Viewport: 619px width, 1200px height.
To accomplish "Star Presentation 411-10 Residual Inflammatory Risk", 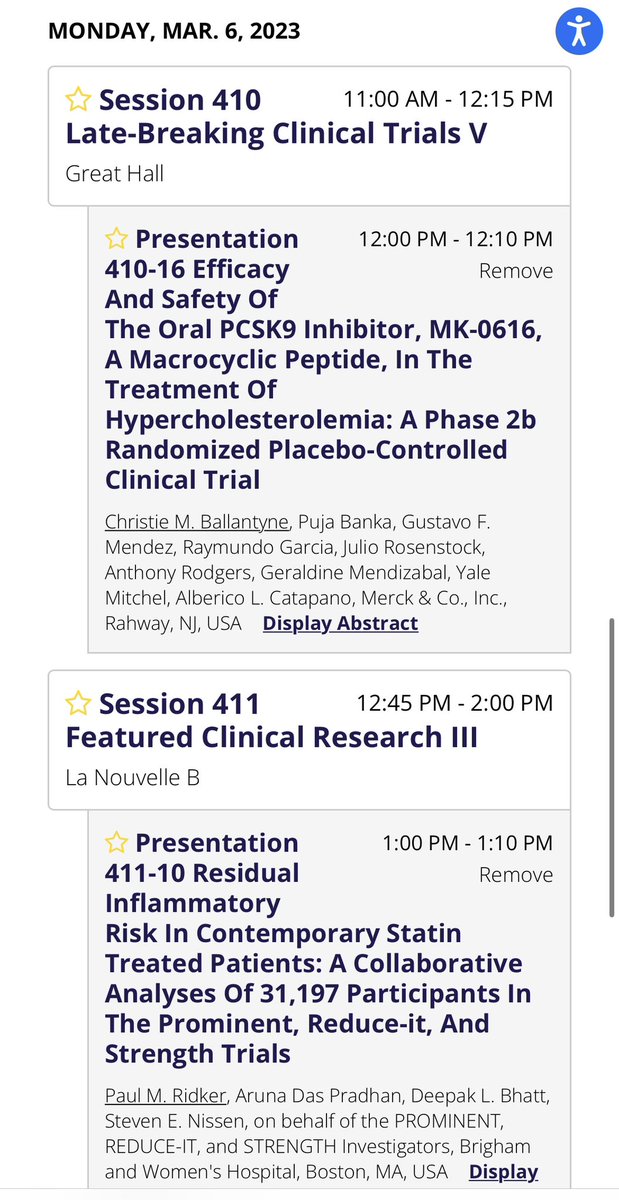I will pyautogui.click(x=117, y=843).
